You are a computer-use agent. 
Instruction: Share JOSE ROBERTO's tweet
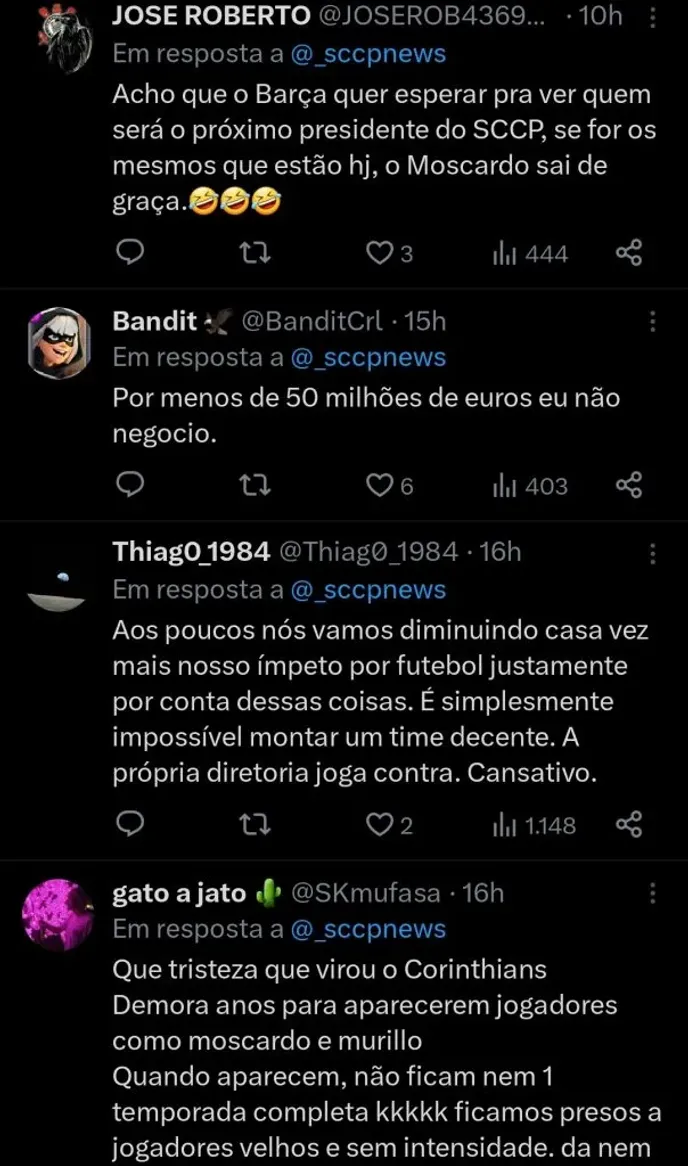(x=628, y=253)
